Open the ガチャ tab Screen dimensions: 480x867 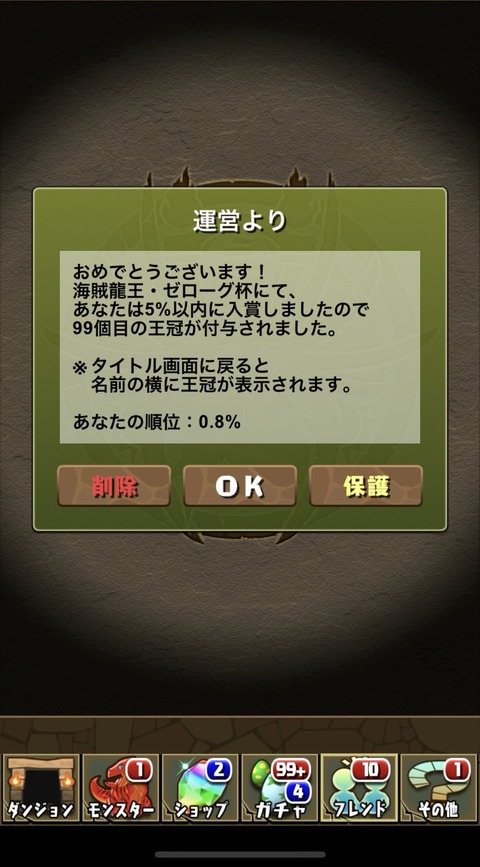pos(280,787)
